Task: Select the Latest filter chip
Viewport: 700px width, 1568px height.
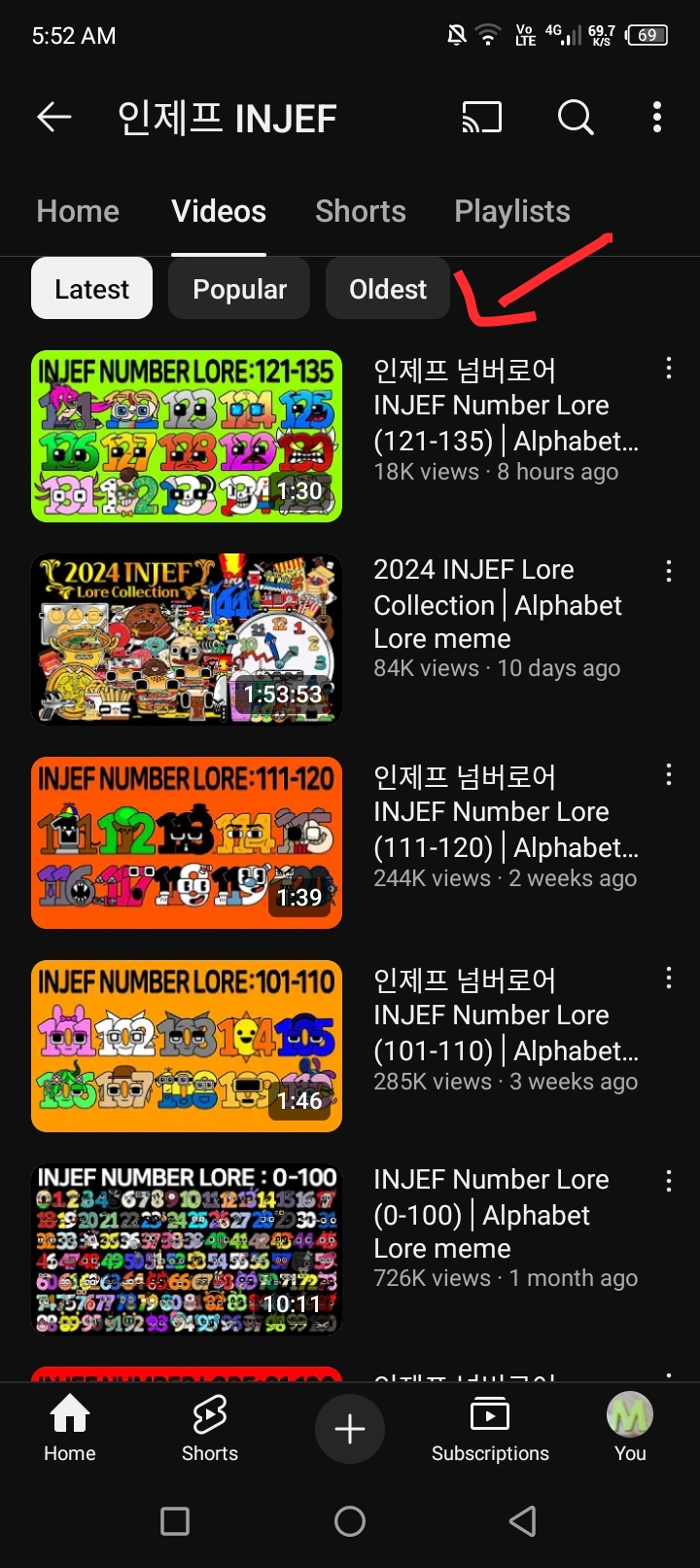Action: point(91,289)
